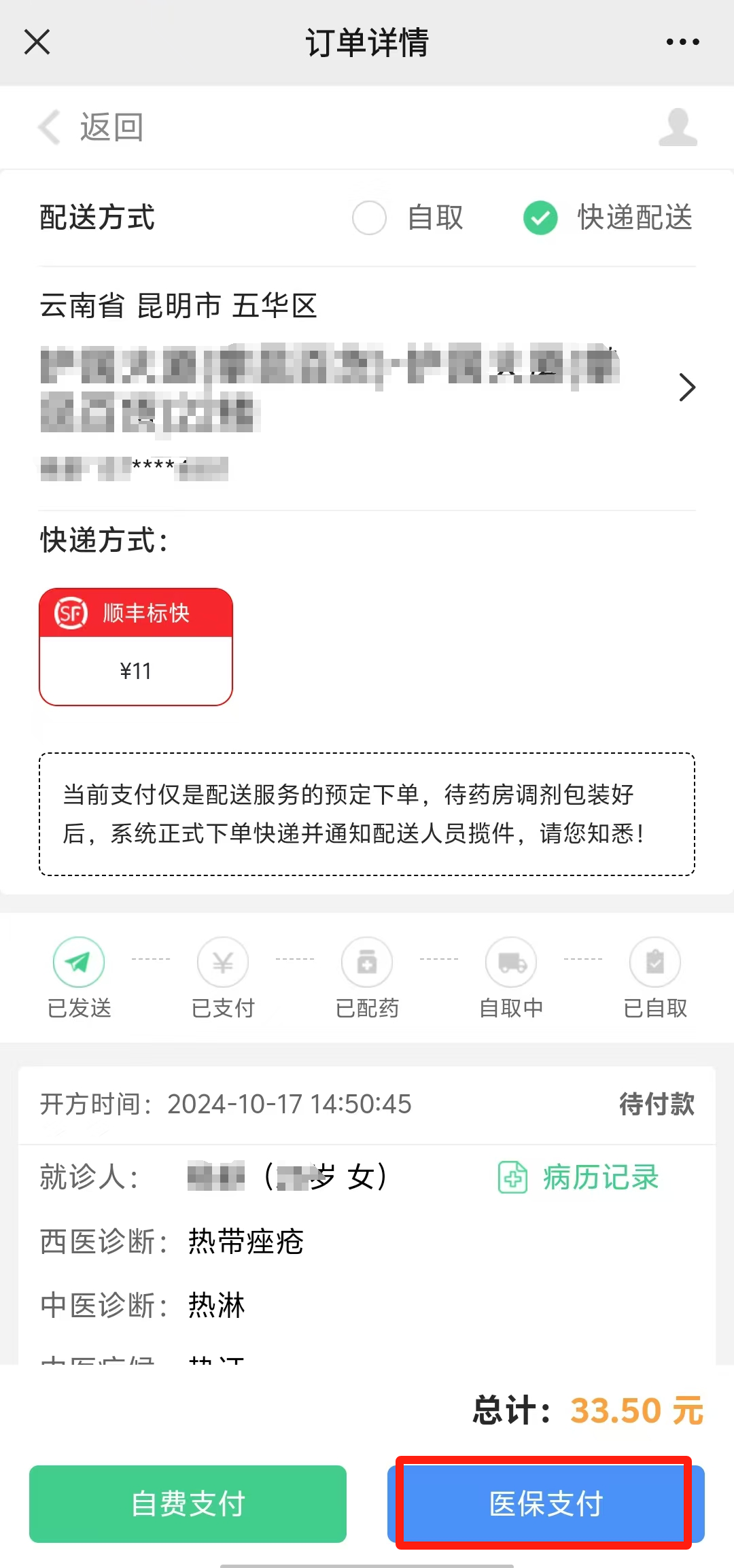Select the 快递配送 express delivery option
This screenshot has width=734, height=1568.
[540, 218]
